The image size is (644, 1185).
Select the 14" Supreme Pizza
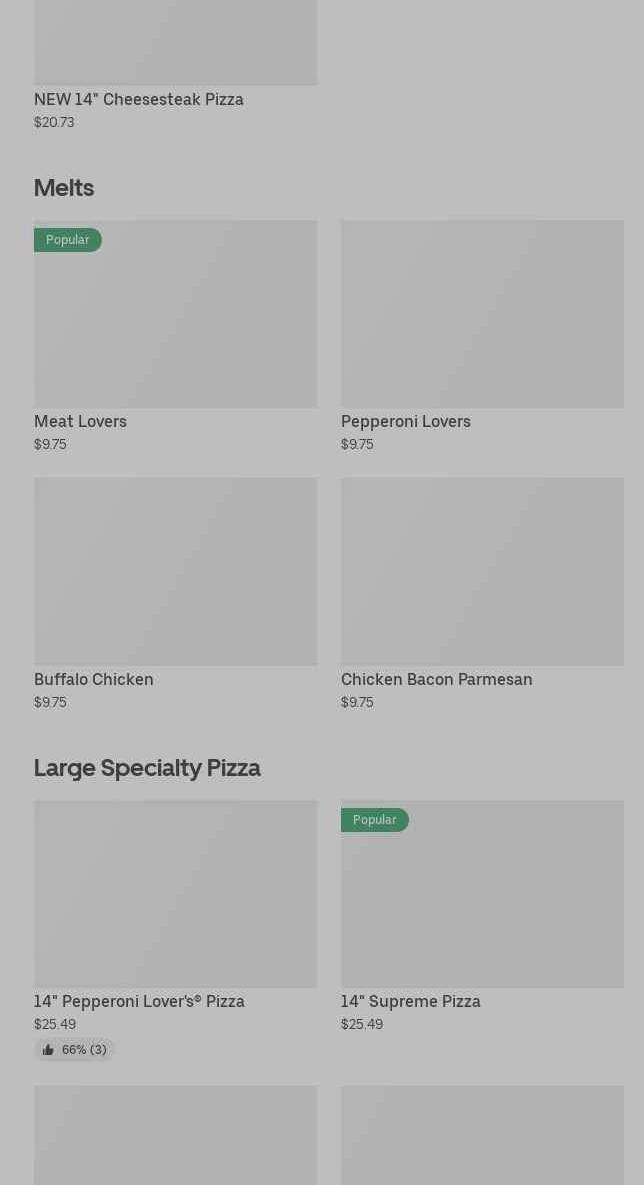482,895
